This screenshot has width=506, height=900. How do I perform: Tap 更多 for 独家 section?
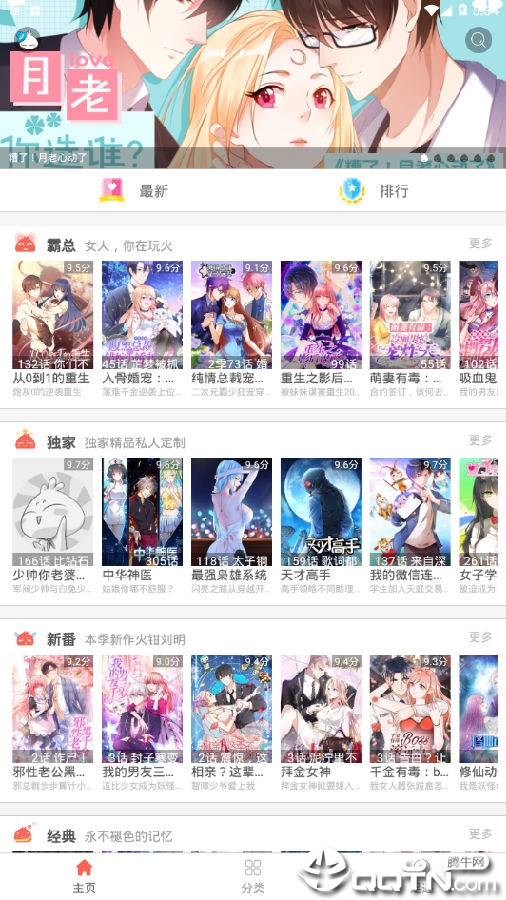[x=480, y=440]
